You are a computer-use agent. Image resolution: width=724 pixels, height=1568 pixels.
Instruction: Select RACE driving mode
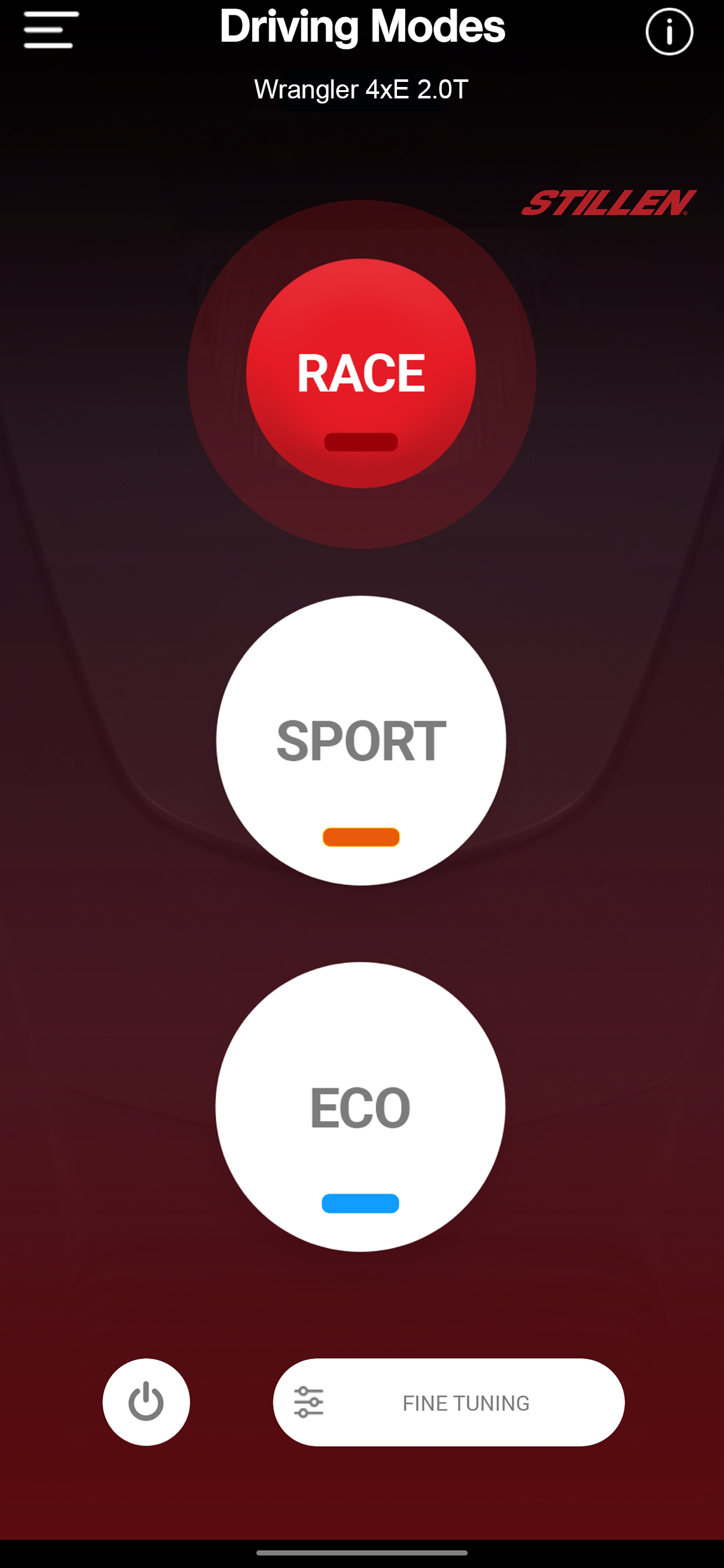(361, 373)
